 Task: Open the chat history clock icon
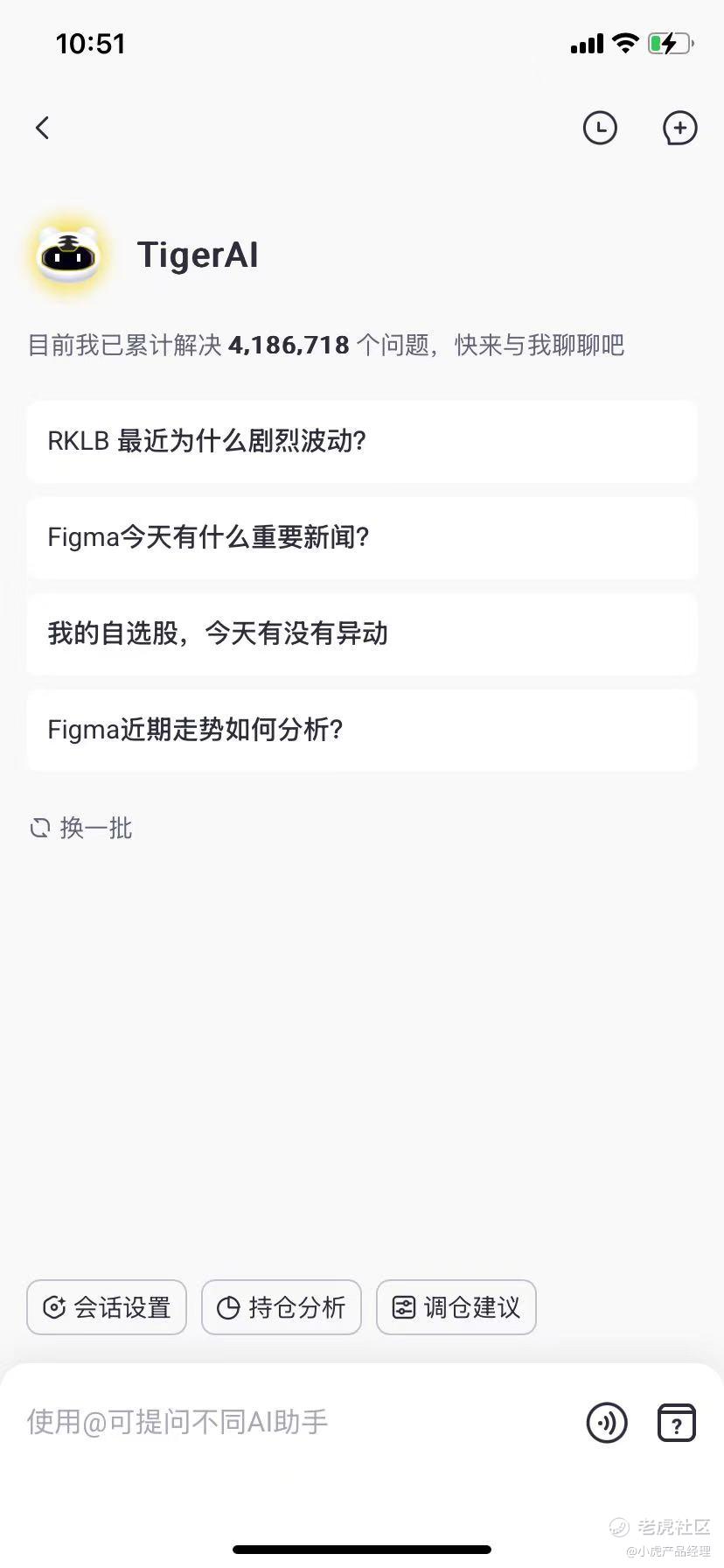pos(600,129)
